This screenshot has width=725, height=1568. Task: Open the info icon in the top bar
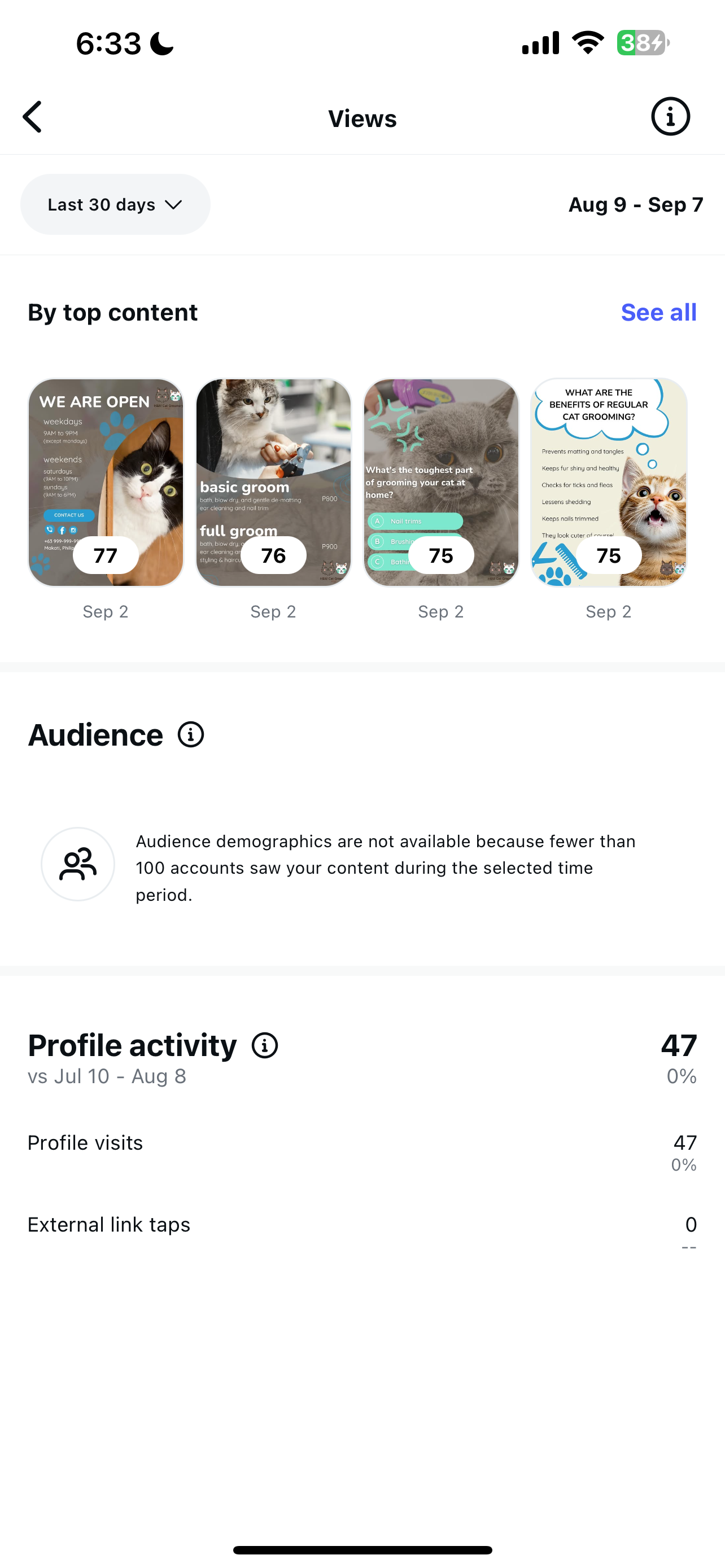[670, 117]
